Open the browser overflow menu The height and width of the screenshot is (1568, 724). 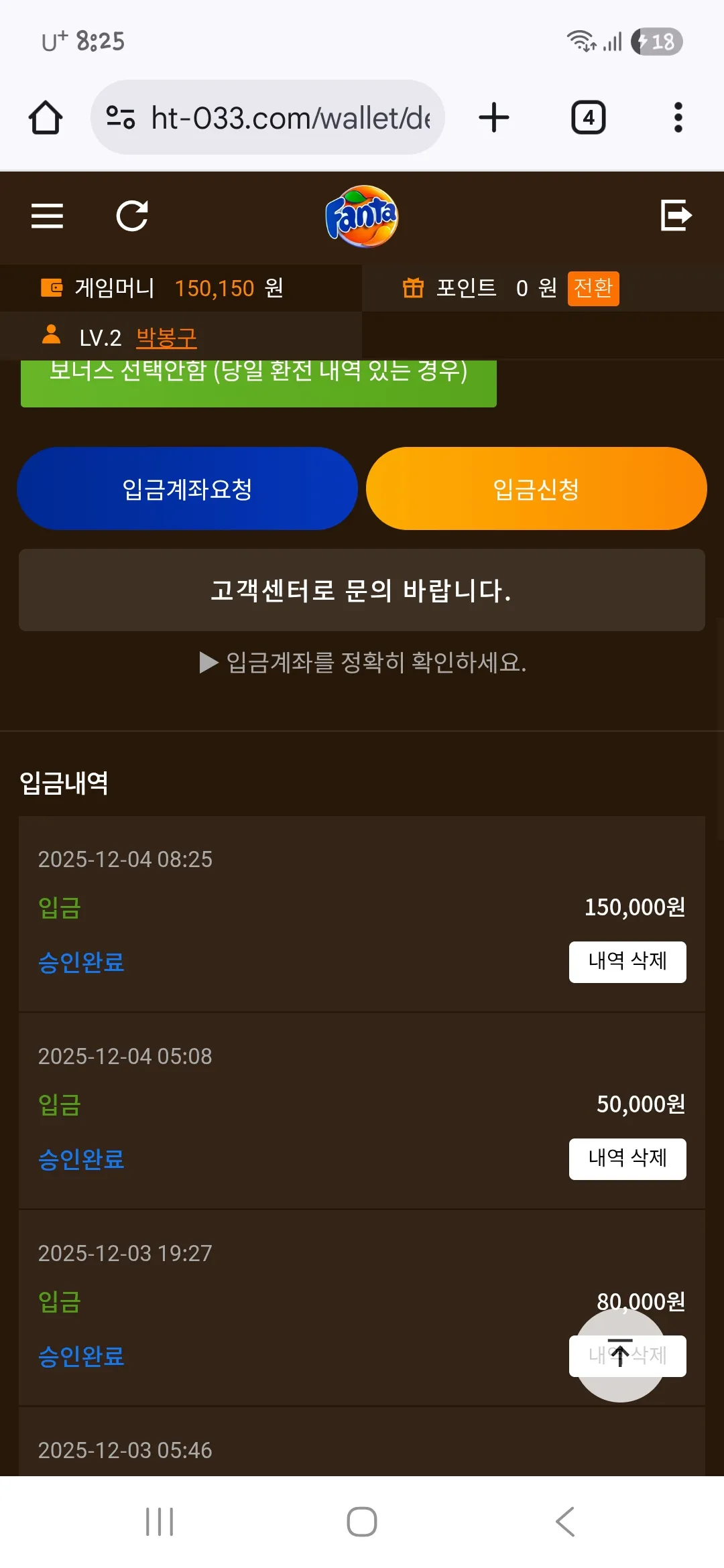point(678,117)
